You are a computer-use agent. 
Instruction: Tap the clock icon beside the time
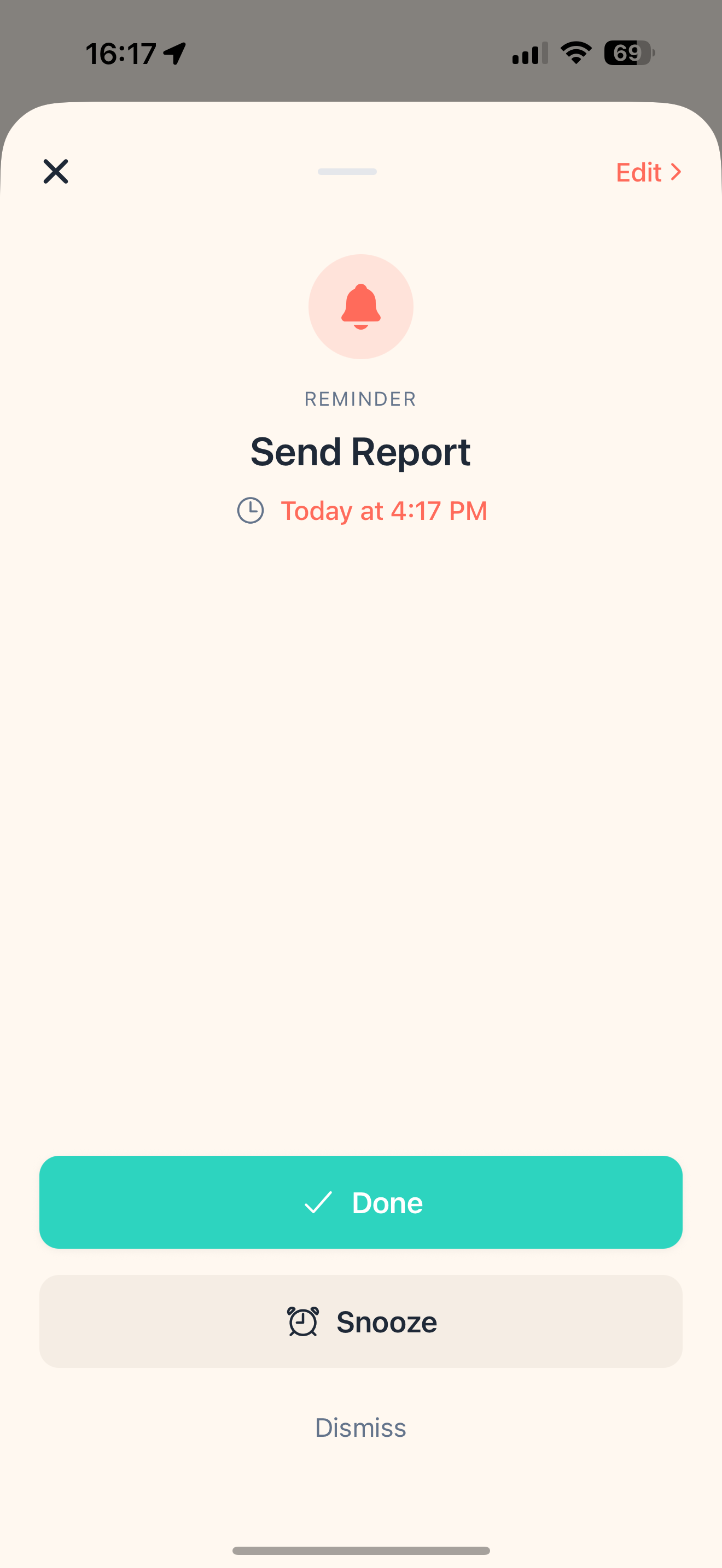point(250,511)
